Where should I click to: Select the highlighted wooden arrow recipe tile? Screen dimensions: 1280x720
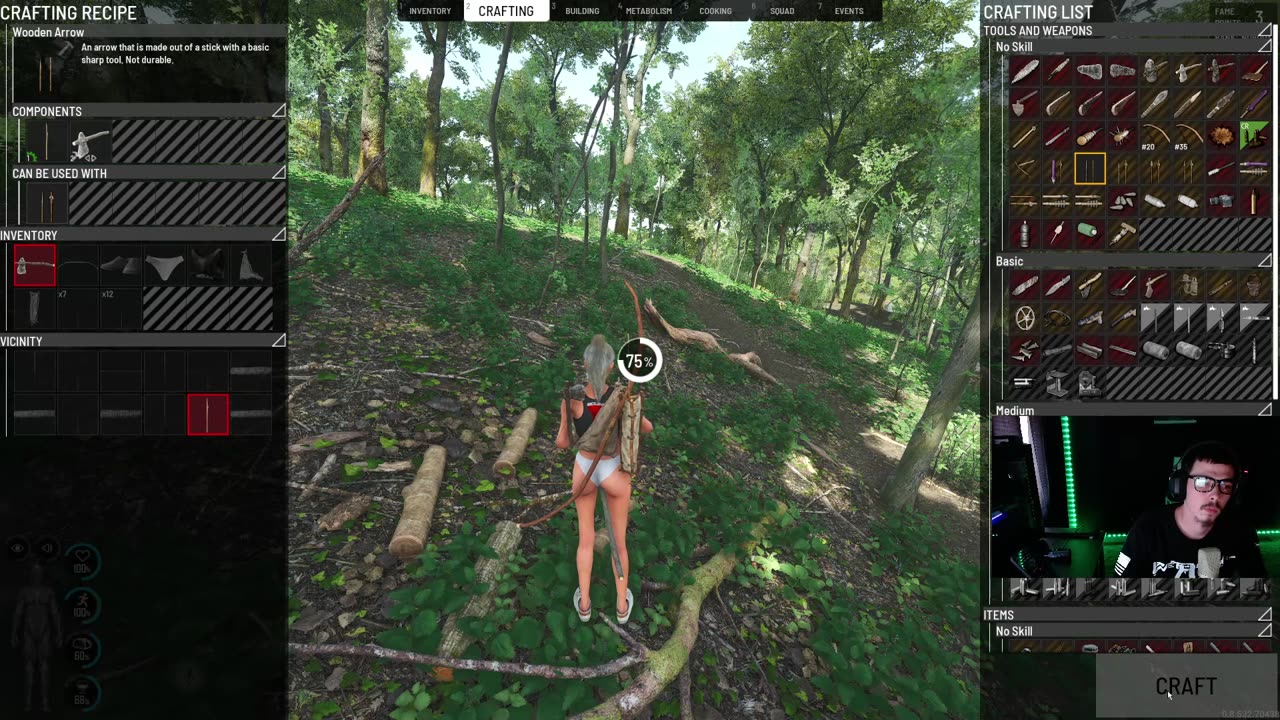pyautogui.click(x=1089, y=169)
